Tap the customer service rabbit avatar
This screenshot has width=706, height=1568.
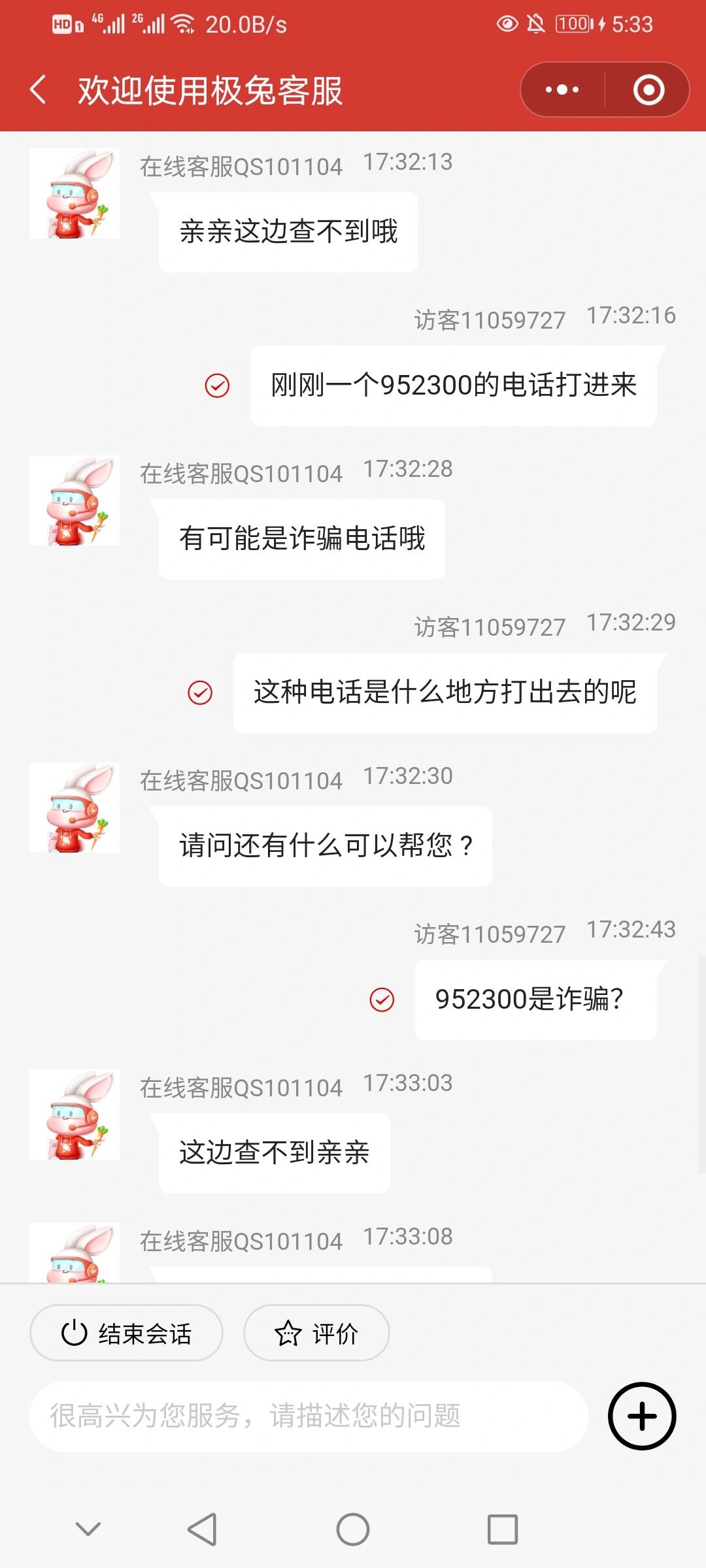pos(75,193)
